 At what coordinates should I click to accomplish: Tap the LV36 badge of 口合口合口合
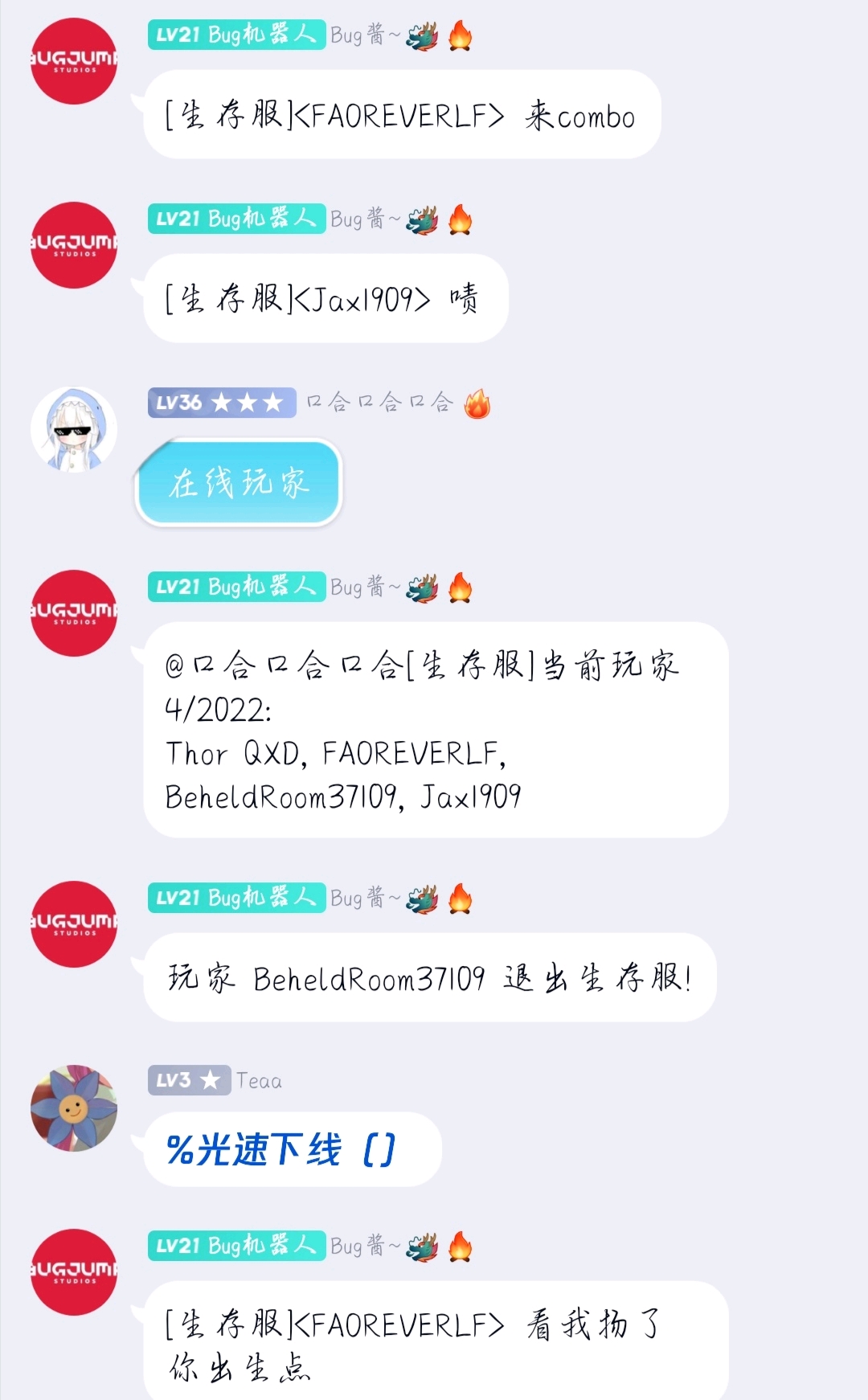[x=221, y=403]
